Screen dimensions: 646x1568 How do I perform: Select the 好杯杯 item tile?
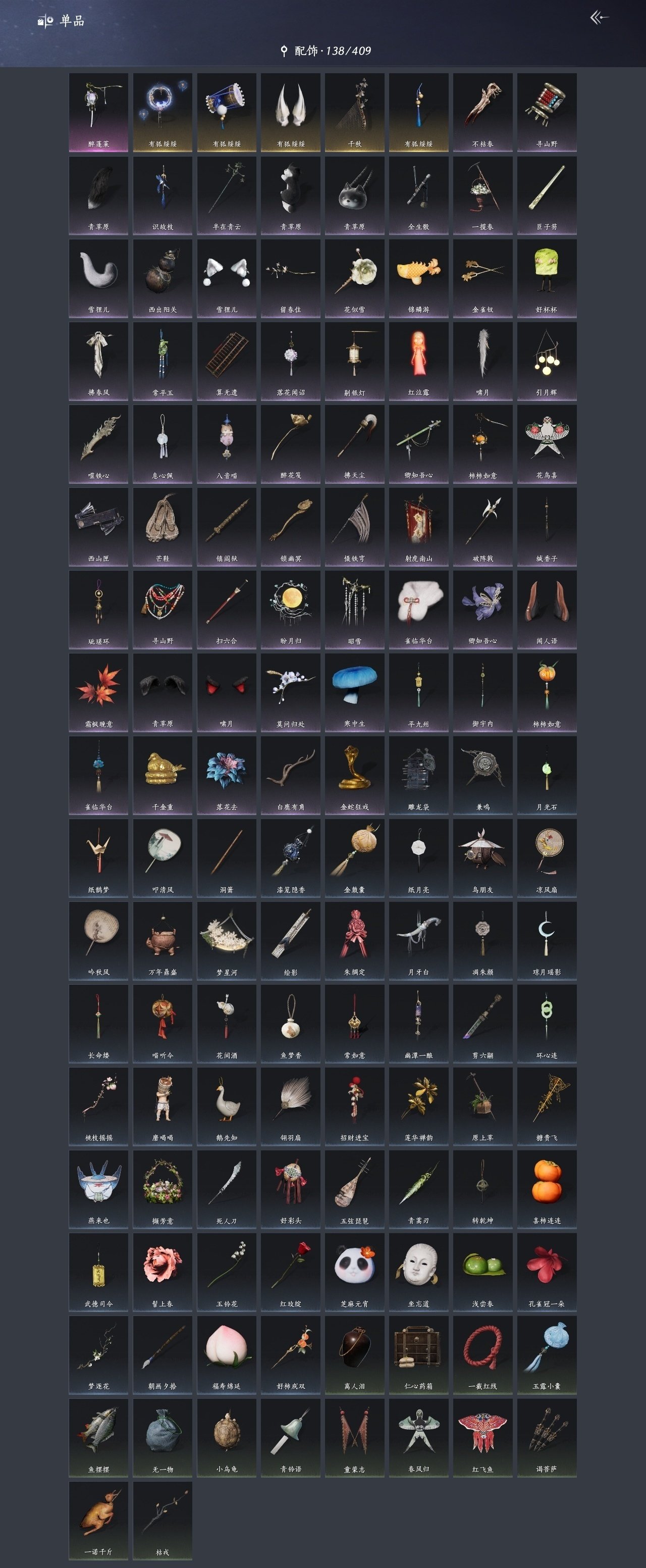546,278
